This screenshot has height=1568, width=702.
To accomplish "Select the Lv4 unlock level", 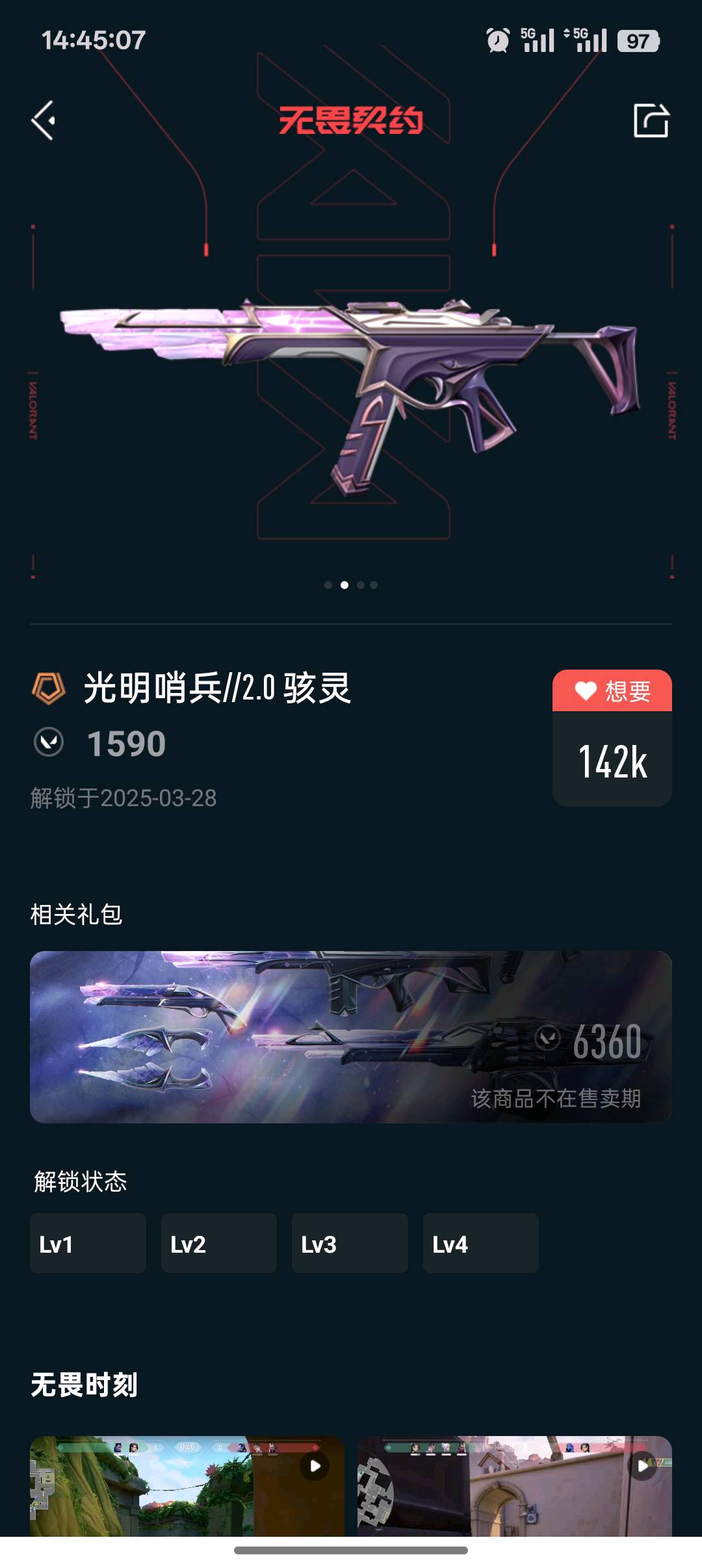I will coord(480,1243).
